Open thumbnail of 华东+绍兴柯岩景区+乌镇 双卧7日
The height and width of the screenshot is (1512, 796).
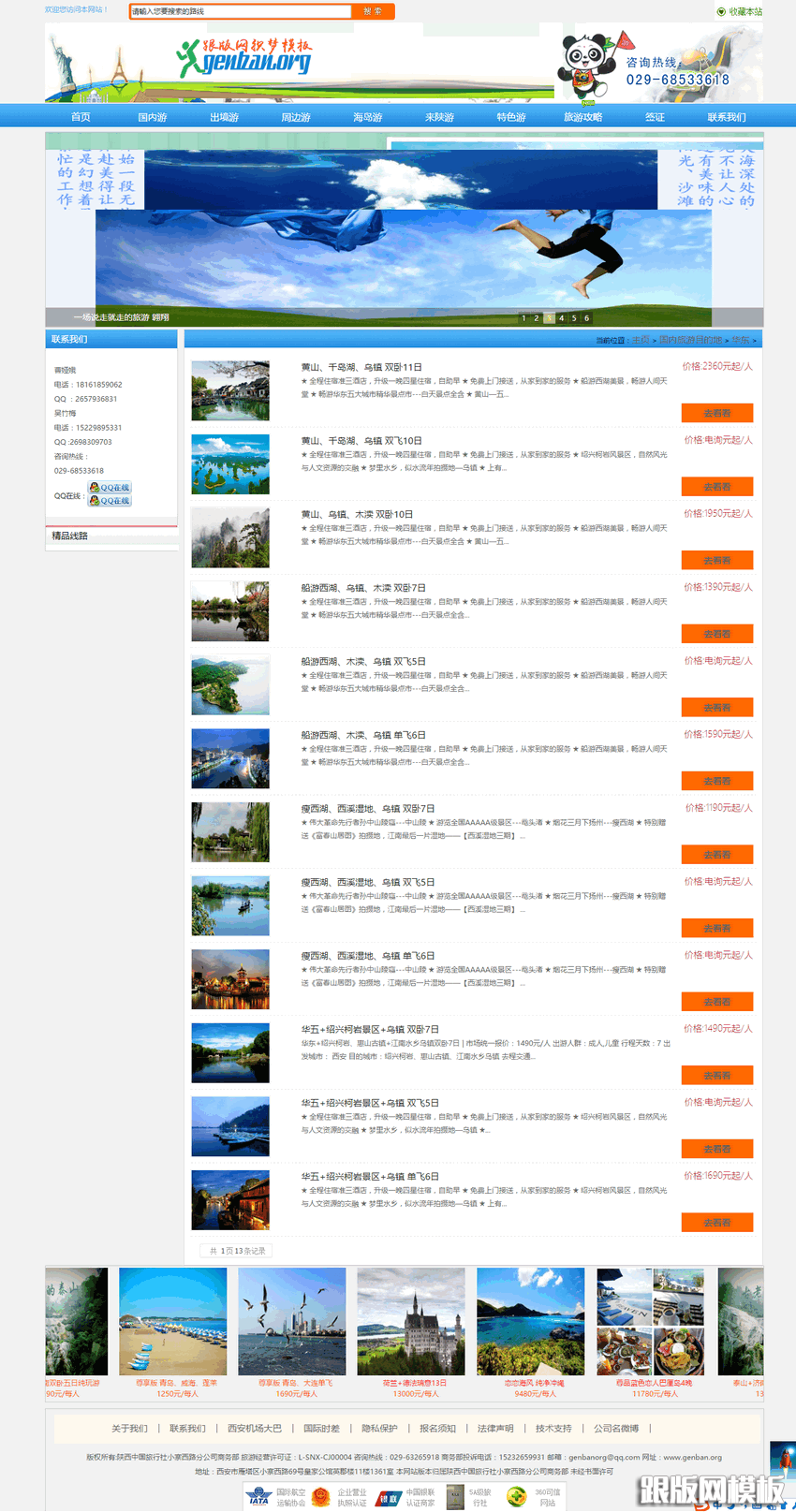click(x=230, y=1053)
